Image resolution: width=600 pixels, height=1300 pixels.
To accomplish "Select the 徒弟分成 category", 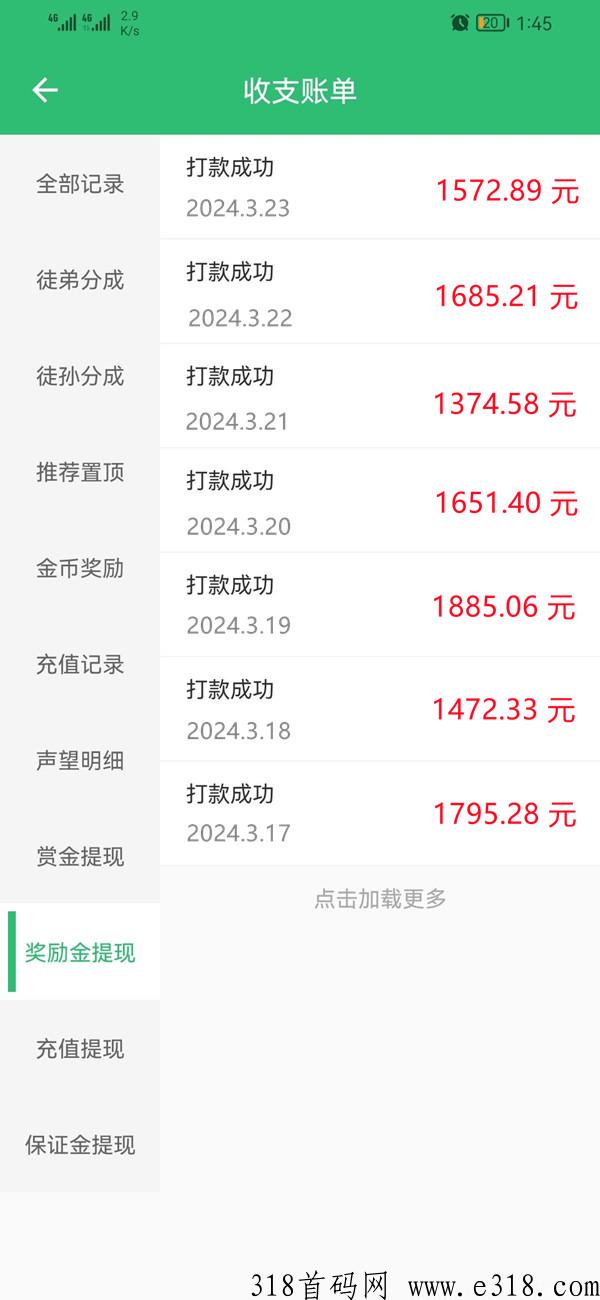I will pyautogui.click(x=80, y=280).
